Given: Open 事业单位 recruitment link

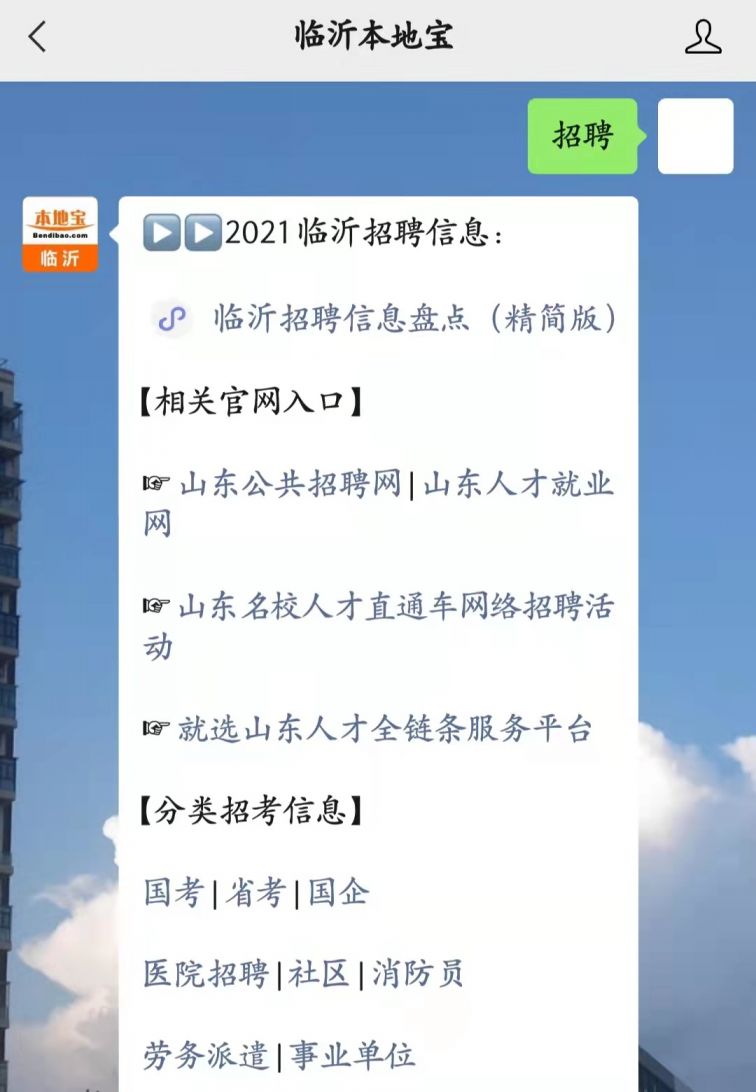Looking at the screenshot, I should pyautogui.click(x=352, y=1054).
